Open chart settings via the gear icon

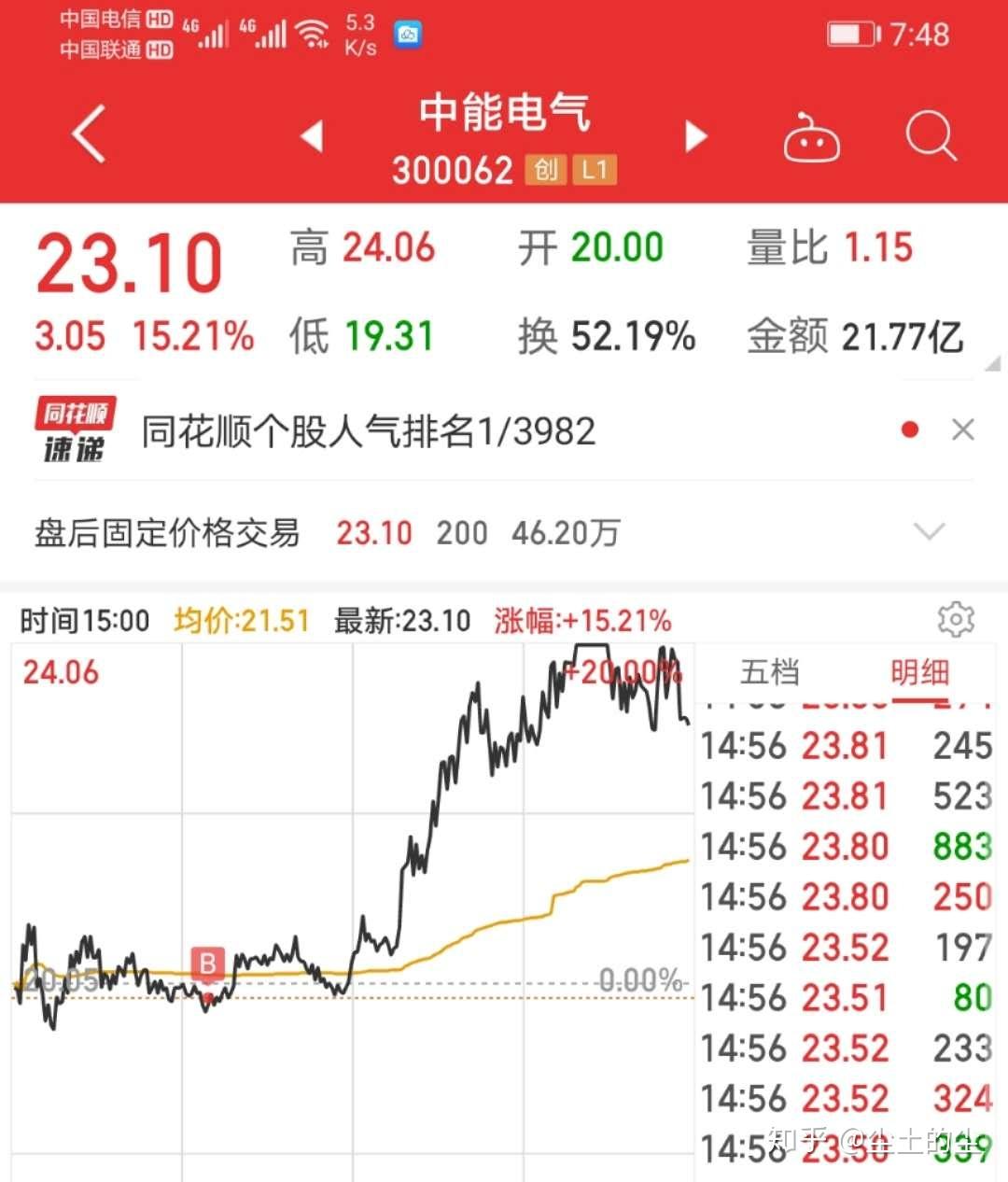point(955,620)
